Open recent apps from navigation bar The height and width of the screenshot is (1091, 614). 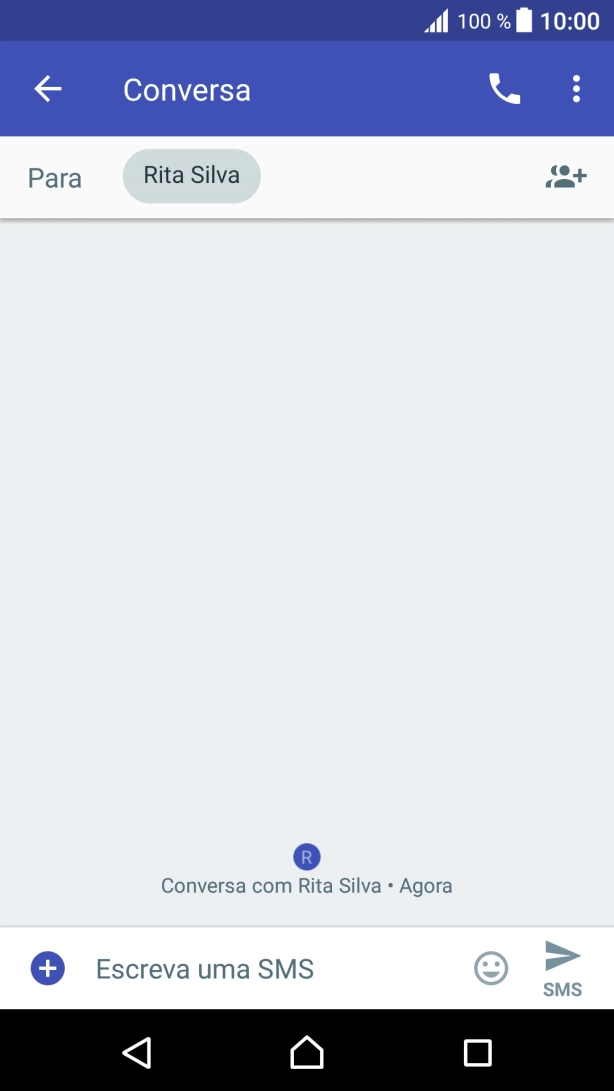pyautogui.click(x=478, y=1053)
